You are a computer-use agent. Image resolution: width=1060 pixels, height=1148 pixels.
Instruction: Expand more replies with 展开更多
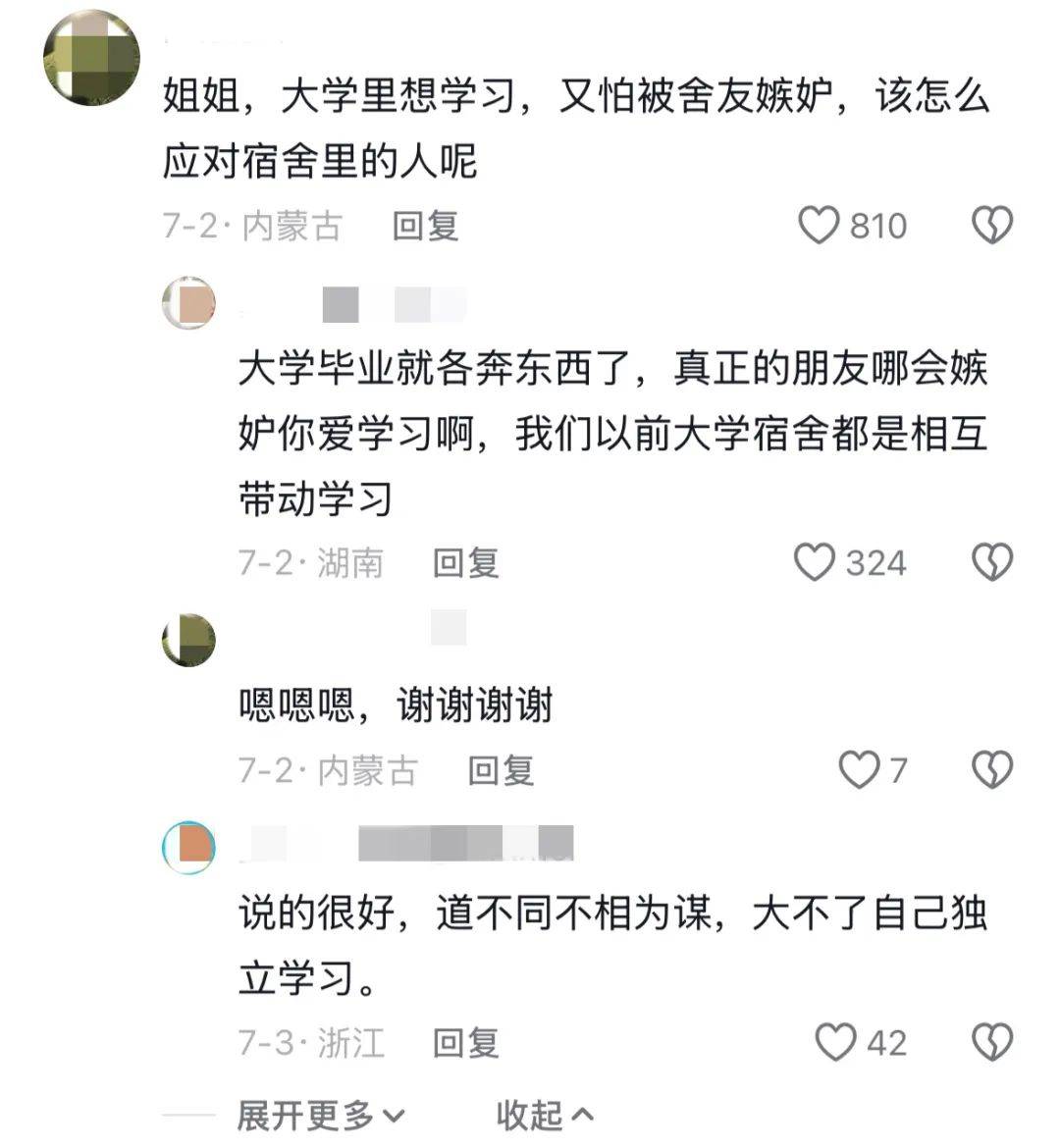(x=320, y=1116)
